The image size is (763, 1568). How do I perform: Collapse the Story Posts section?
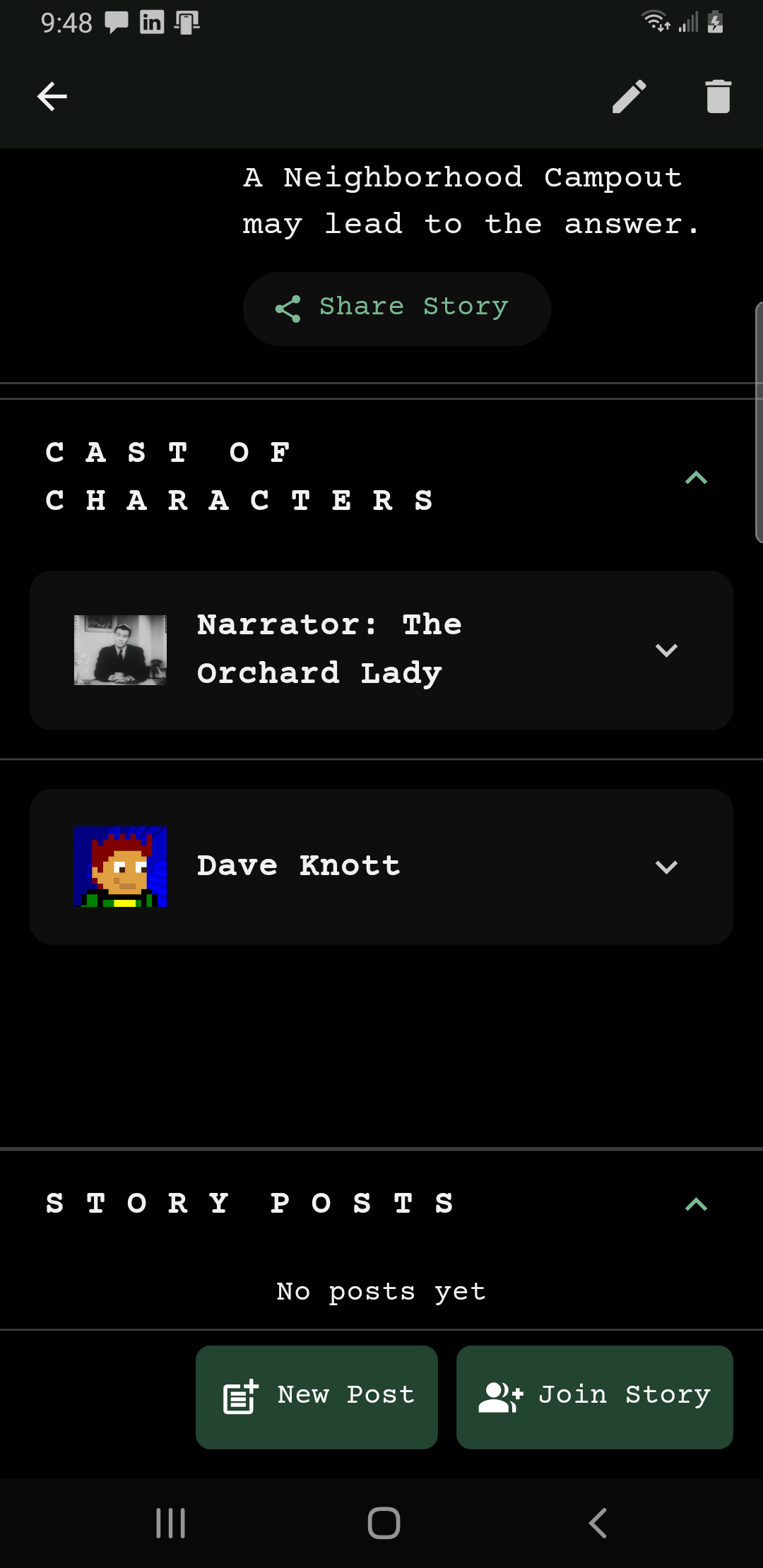(x=696, y=1204)
